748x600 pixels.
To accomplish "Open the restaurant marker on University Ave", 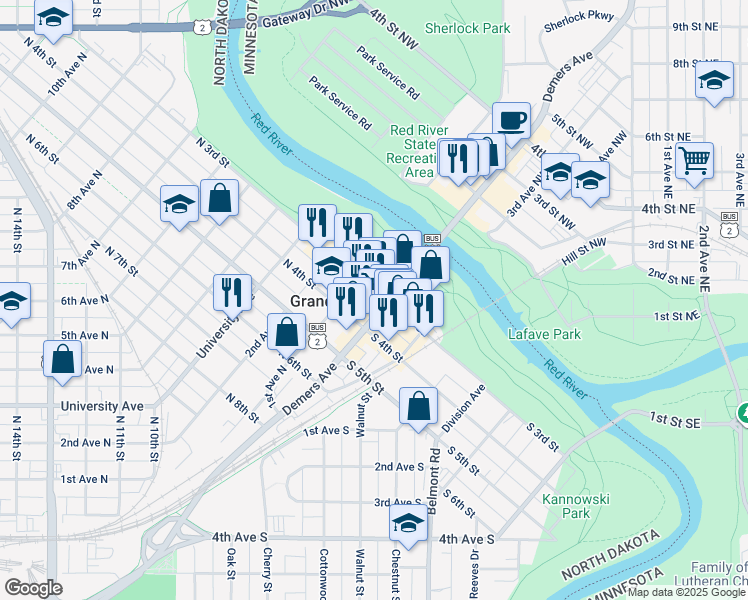I will point(232,294).
